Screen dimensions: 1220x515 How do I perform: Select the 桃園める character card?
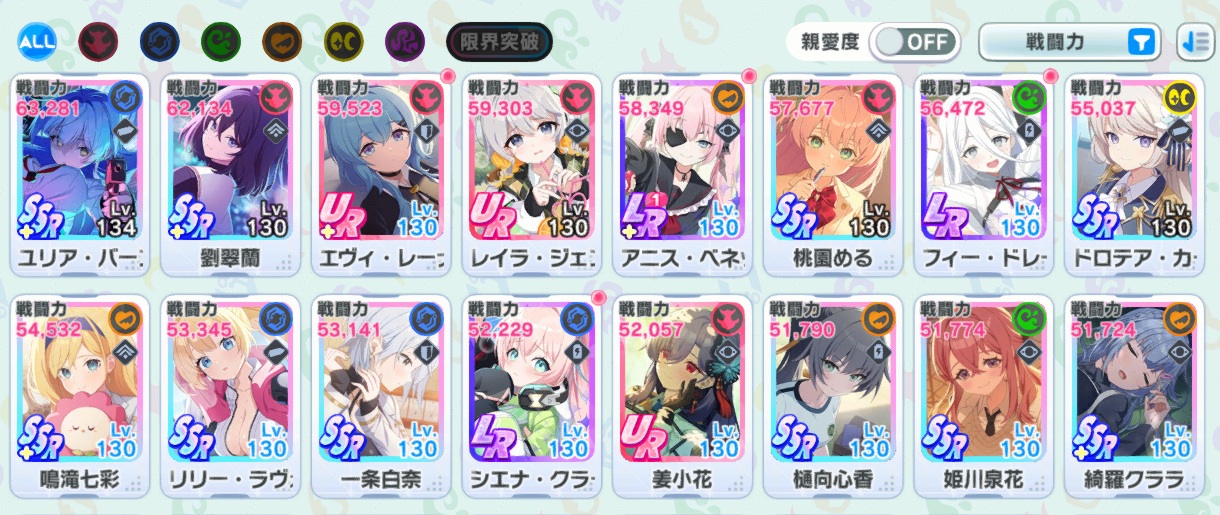[830, 170]
